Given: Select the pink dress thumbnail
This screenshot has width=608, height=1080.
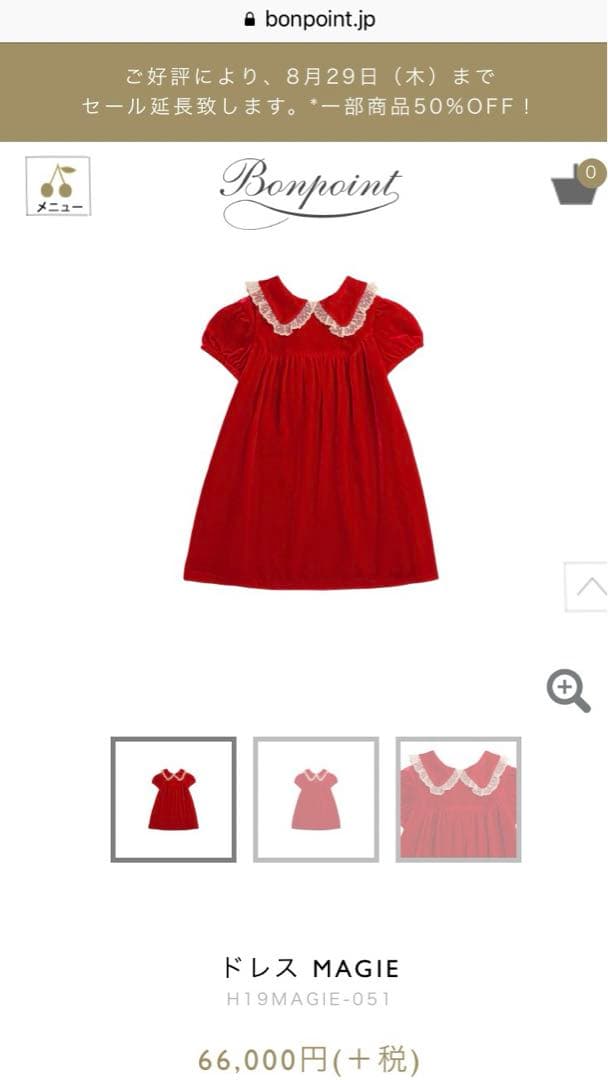Looking at the screenshot, I should [316, 799].
